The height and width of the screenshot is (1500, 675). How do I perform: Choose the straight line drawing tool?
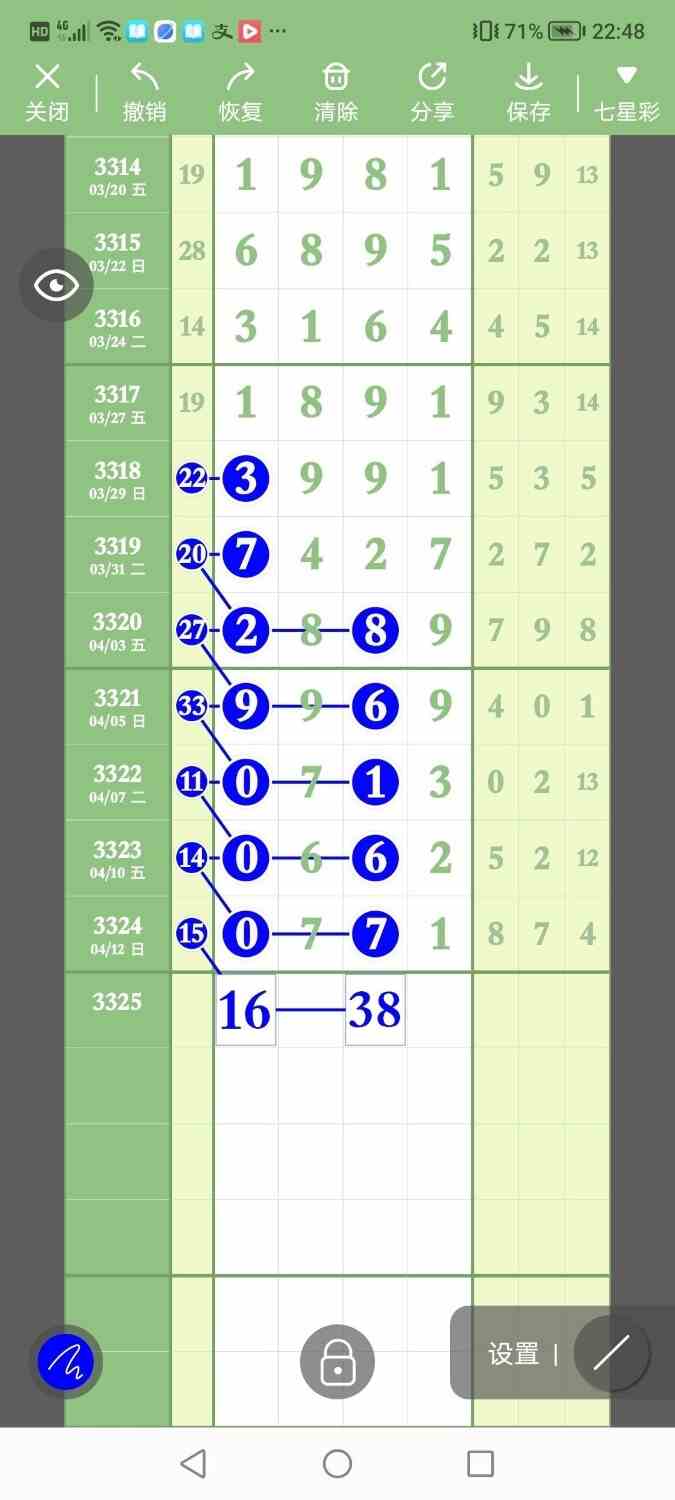(x=611, y=1354)
